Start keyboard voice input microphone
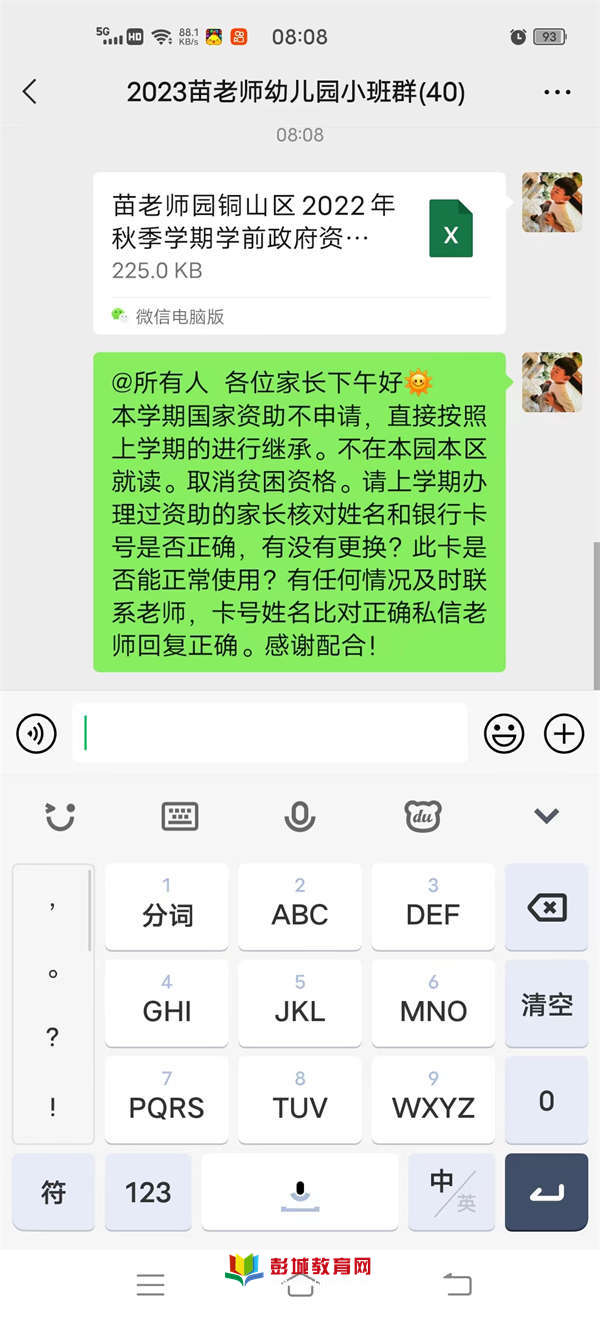The width and height of the screenshot is (600, 1320). coord(299,816)
